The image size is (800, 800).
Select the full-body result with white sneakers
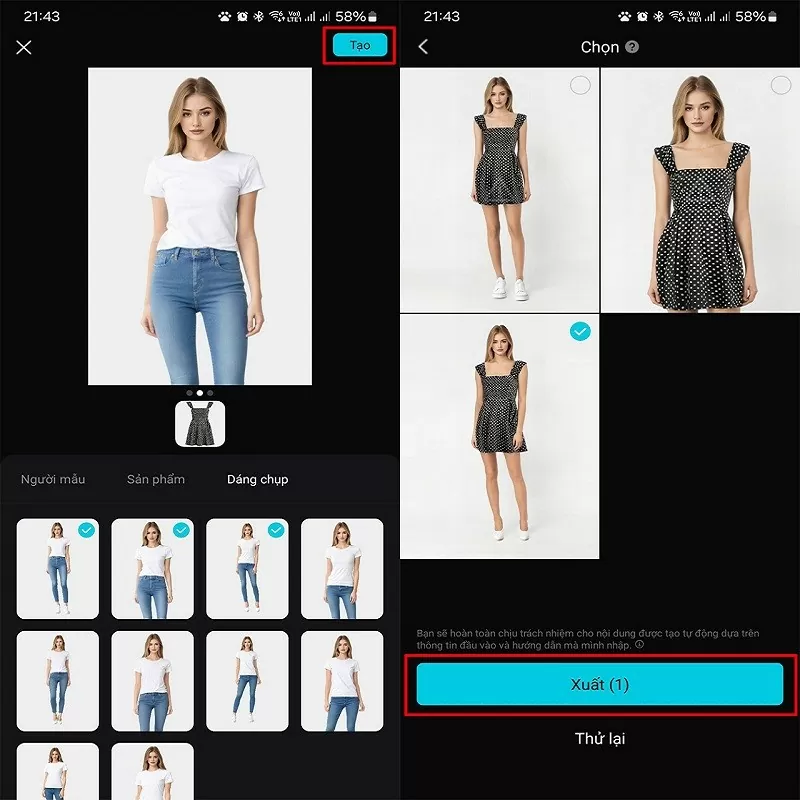[x=579, y=86]
